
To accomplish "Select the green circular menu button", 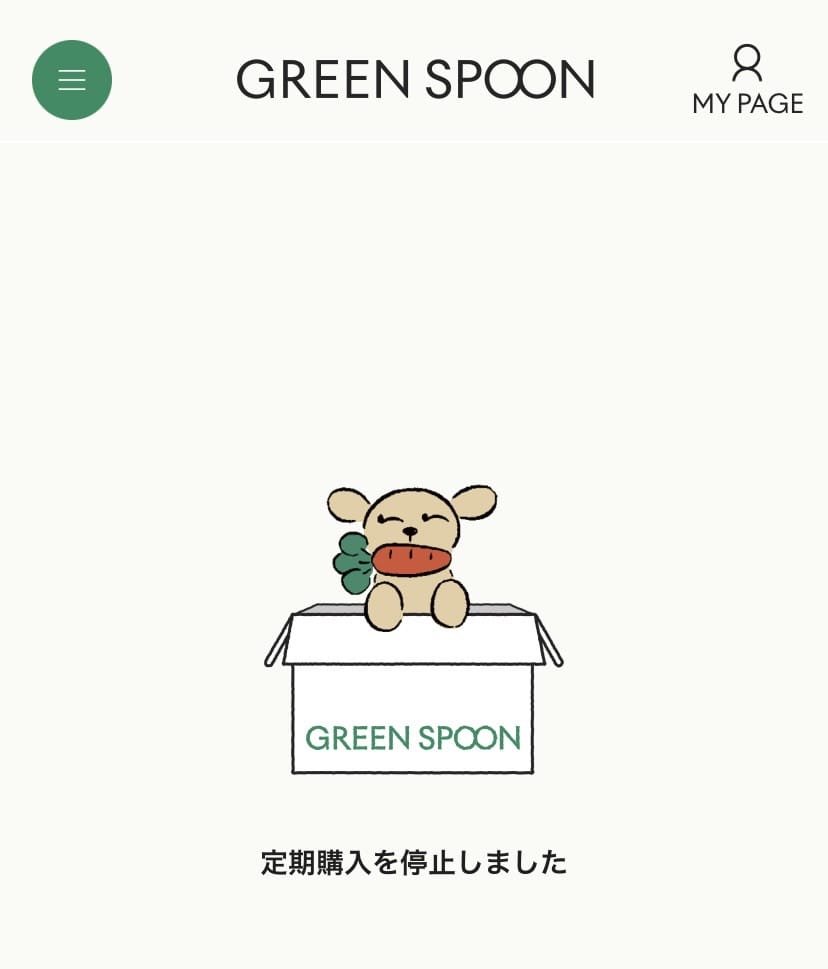I will coord(71,79).
